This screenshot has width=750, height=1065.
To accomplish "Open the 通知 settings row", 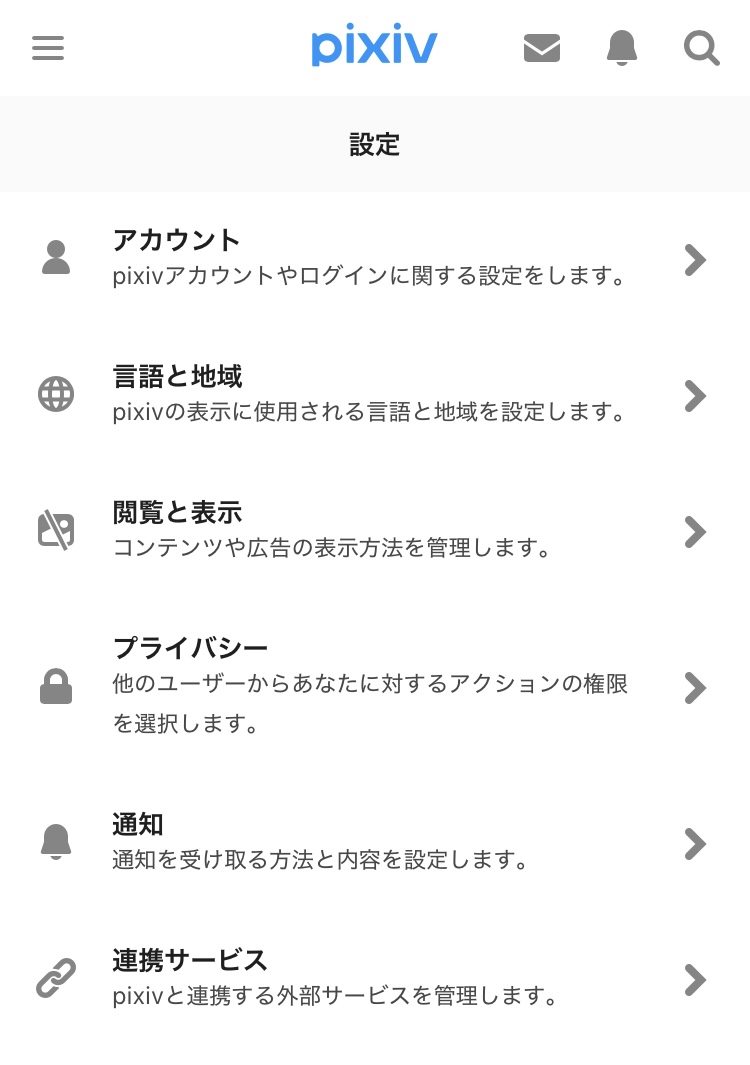I will pos(374,842).
